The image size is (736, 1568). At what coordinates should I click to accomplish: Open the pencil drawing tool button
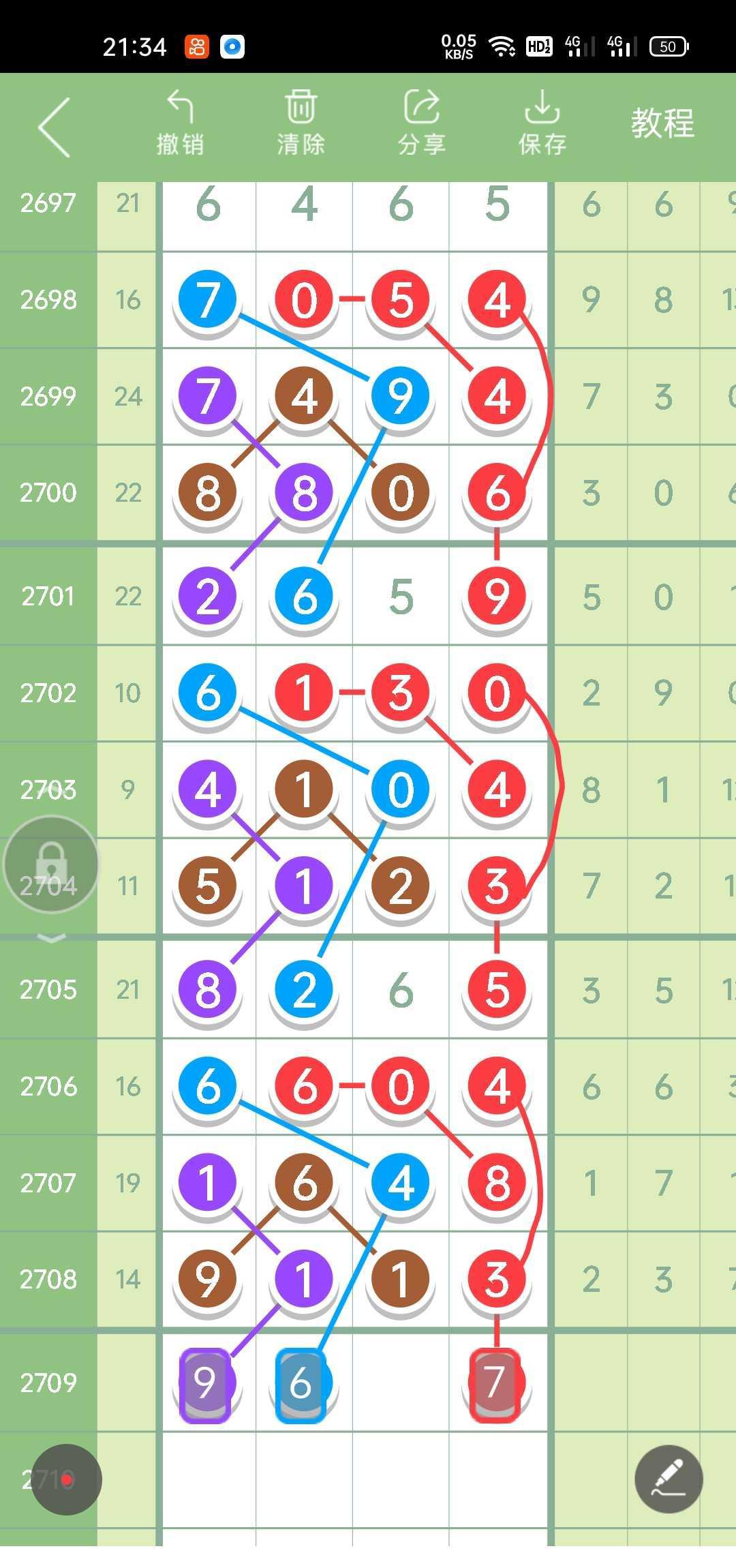click(x=668, y=1479)
